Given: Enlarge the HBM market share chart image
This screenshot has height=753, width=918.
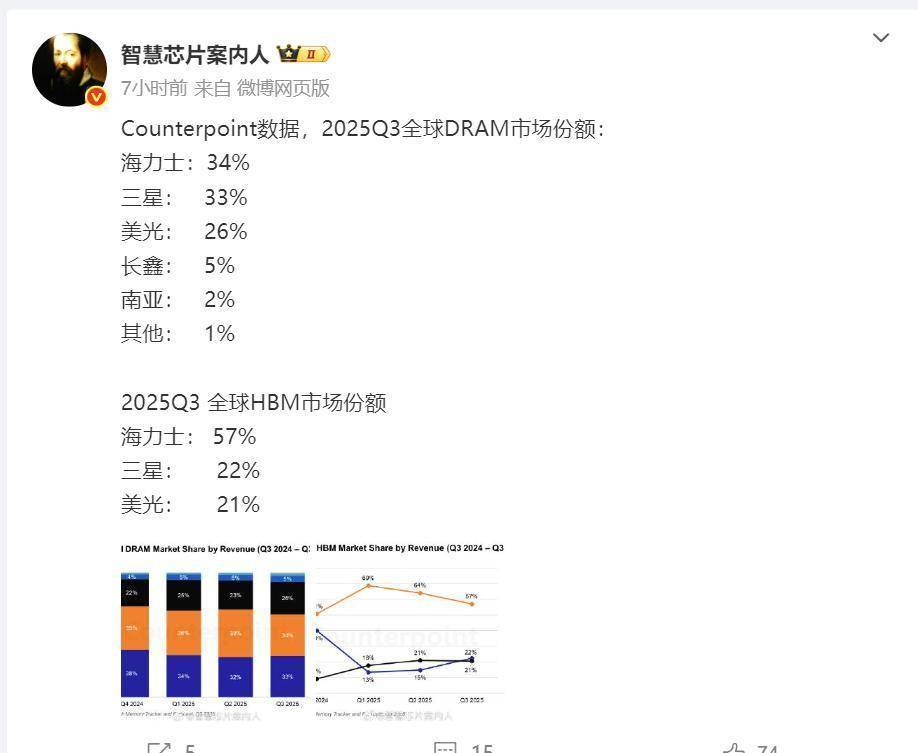Looking at the screenshot, I should click(409, 632).
